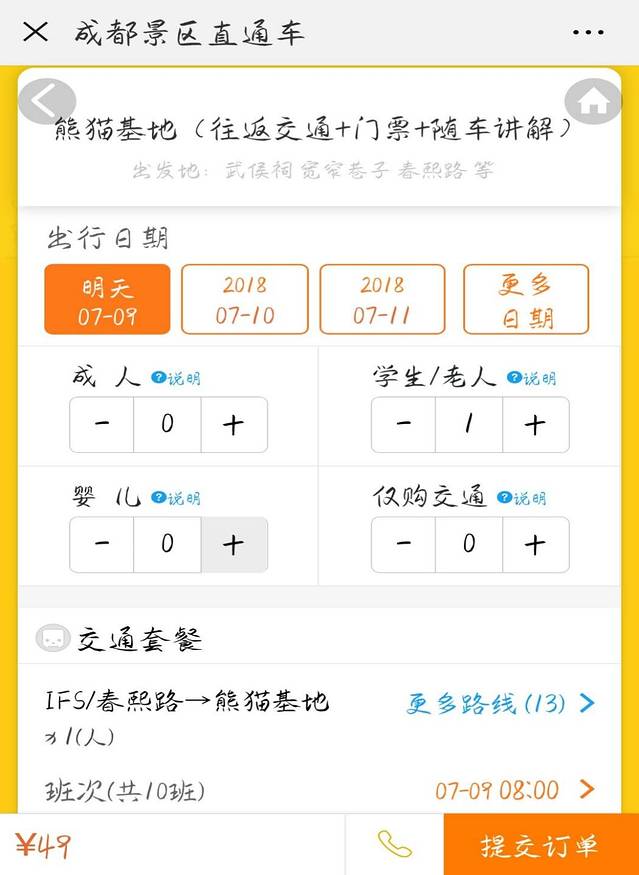Decrease the 婴儿 count
This screenshot has height=875, width=639.
102,544
